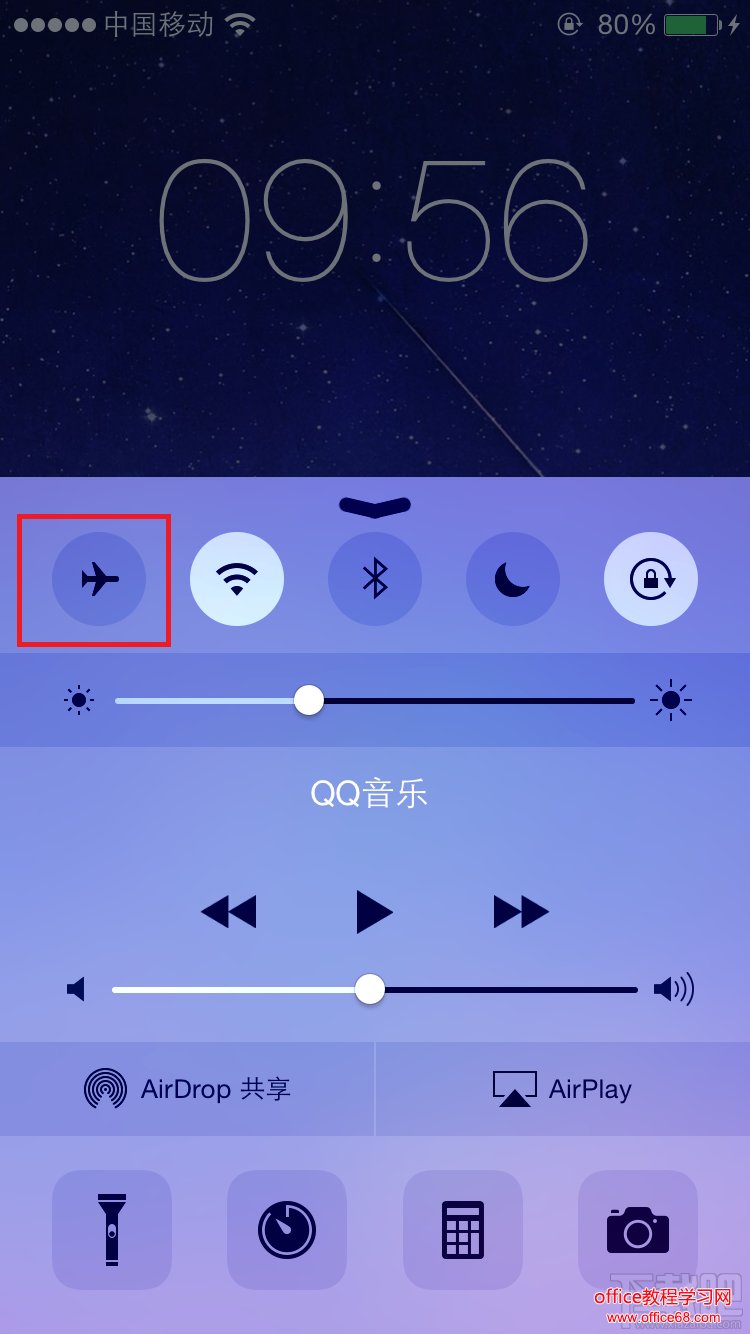Turn on Do Not Disturb moon
Image resolution: width=750 pixels, height=1334 pixels.
(x=513, y=579)
